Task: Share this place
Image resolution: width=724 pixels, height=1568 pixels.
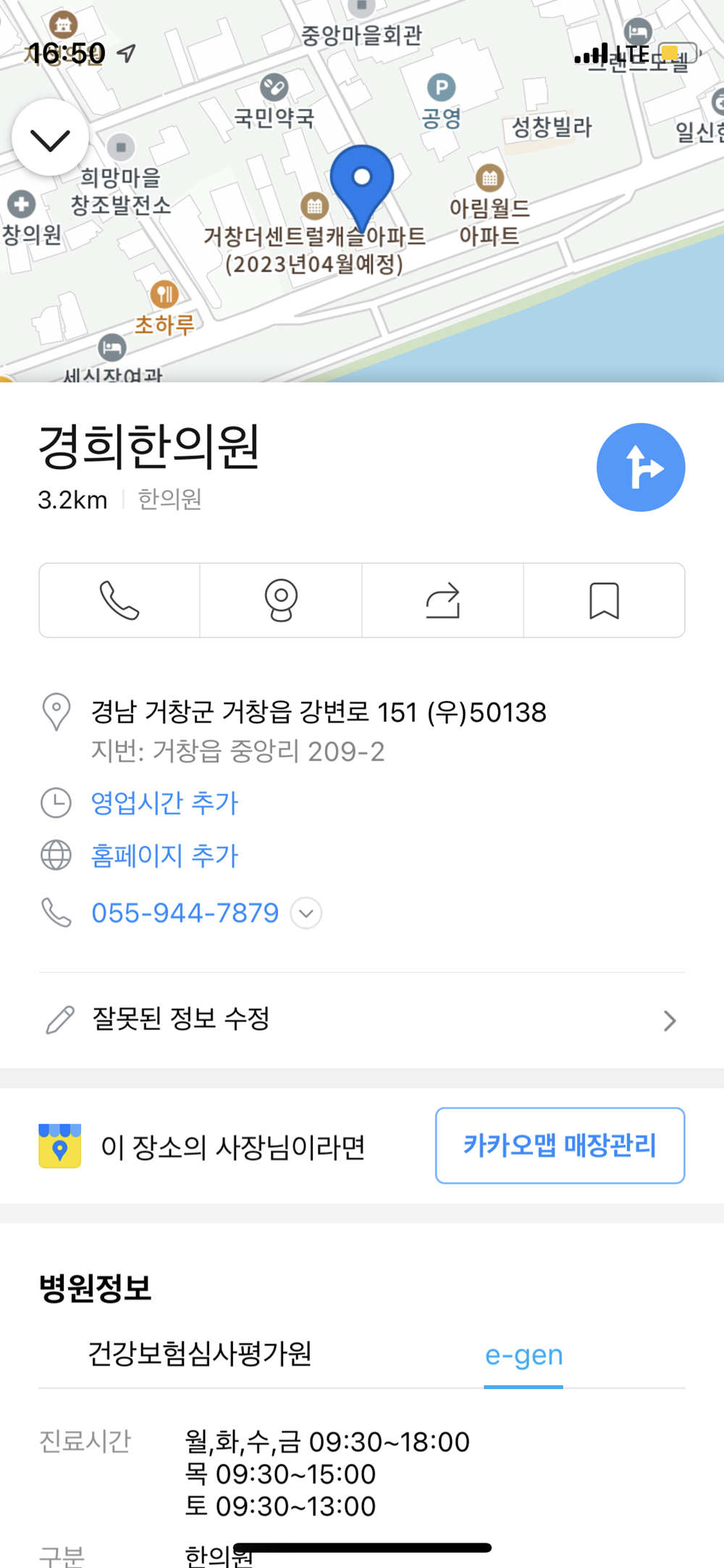Action: click(x=442, y=600)
